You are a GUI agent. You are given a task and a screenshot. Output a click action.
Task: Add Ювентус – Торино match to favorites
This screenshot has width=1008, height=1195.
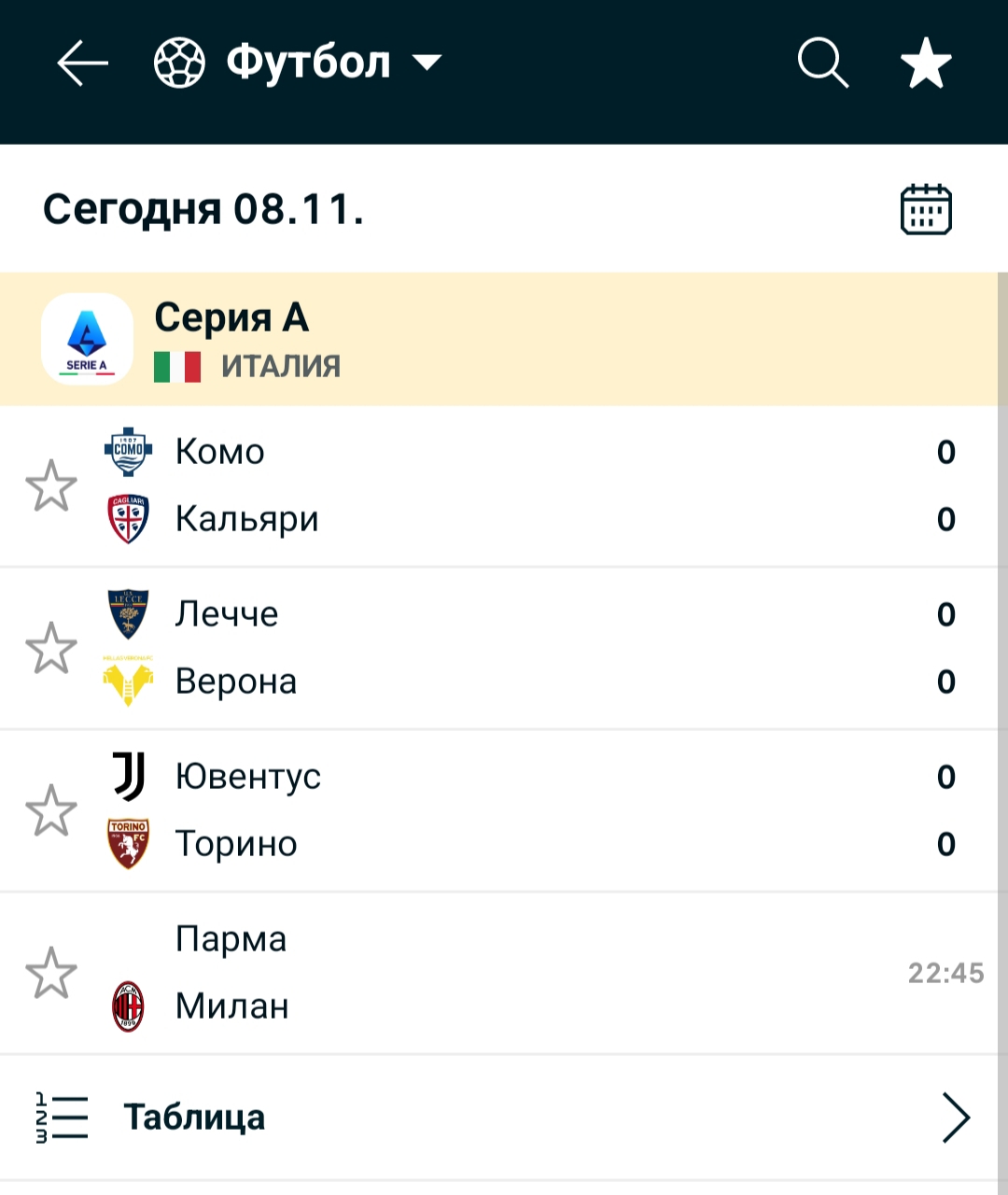coord(50,810)
